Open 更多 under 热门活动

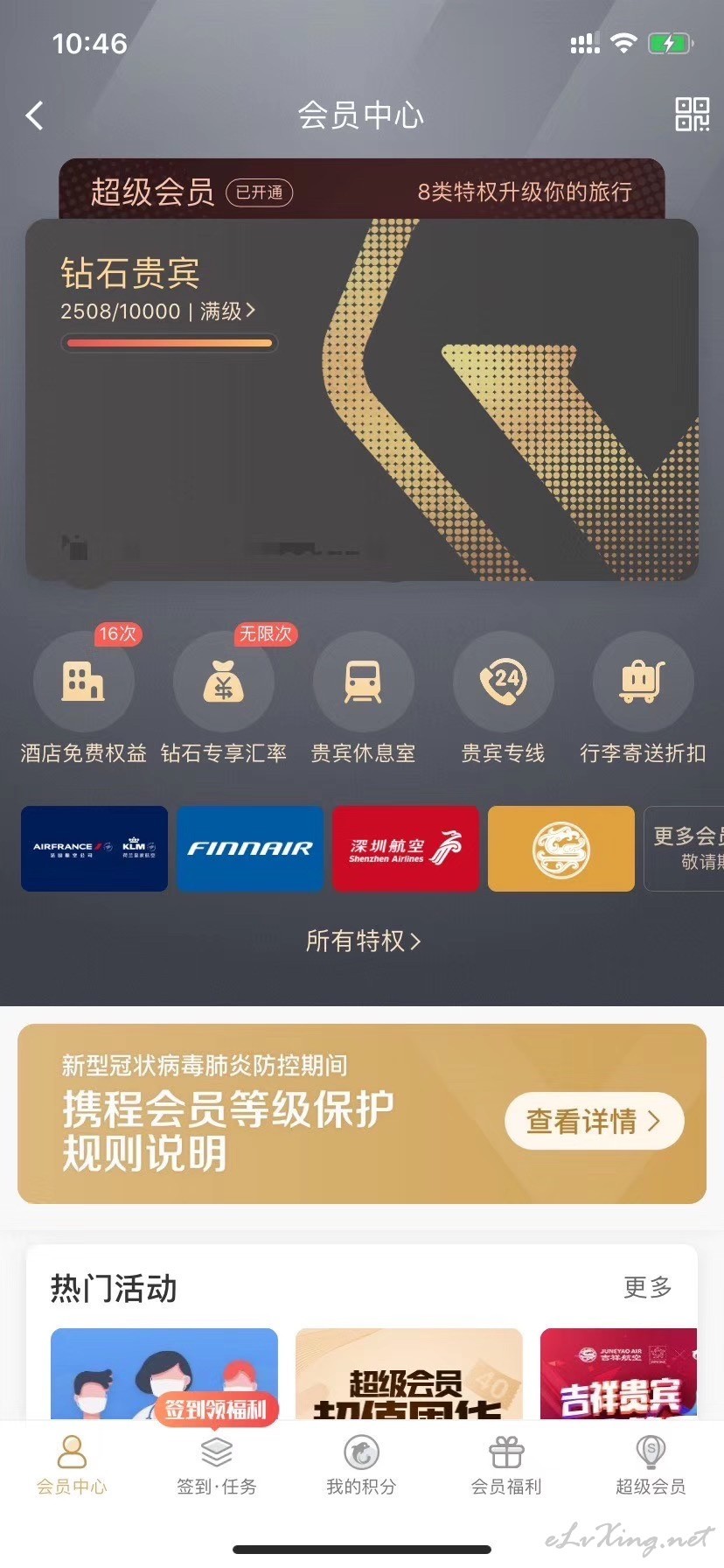pyautogui.click(x=648, y=1287)
